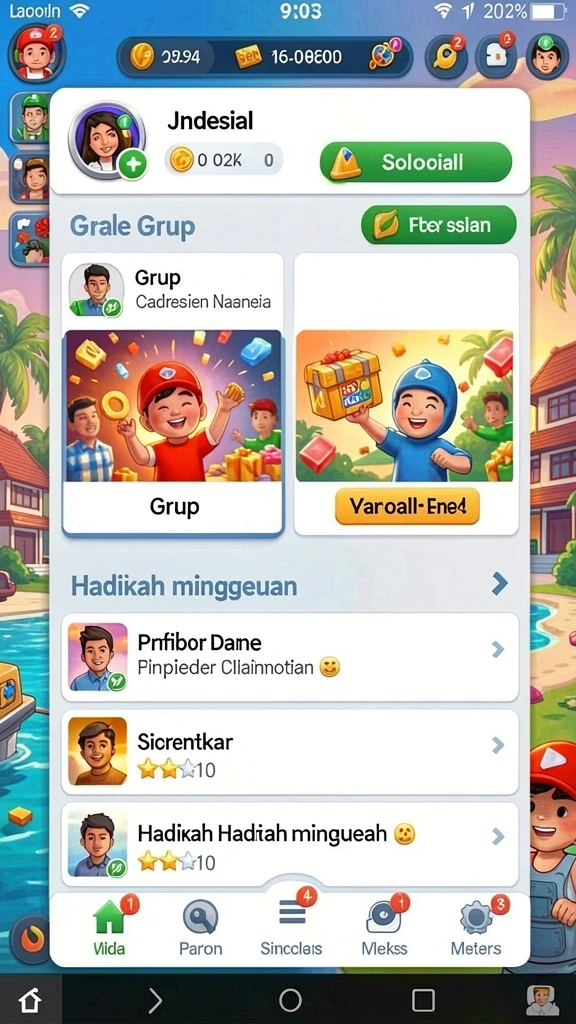The height and width of the screenshot is (1024, 576).
Task: Open the Grup card with red-capped boy
Action: (x=172, y=432)
